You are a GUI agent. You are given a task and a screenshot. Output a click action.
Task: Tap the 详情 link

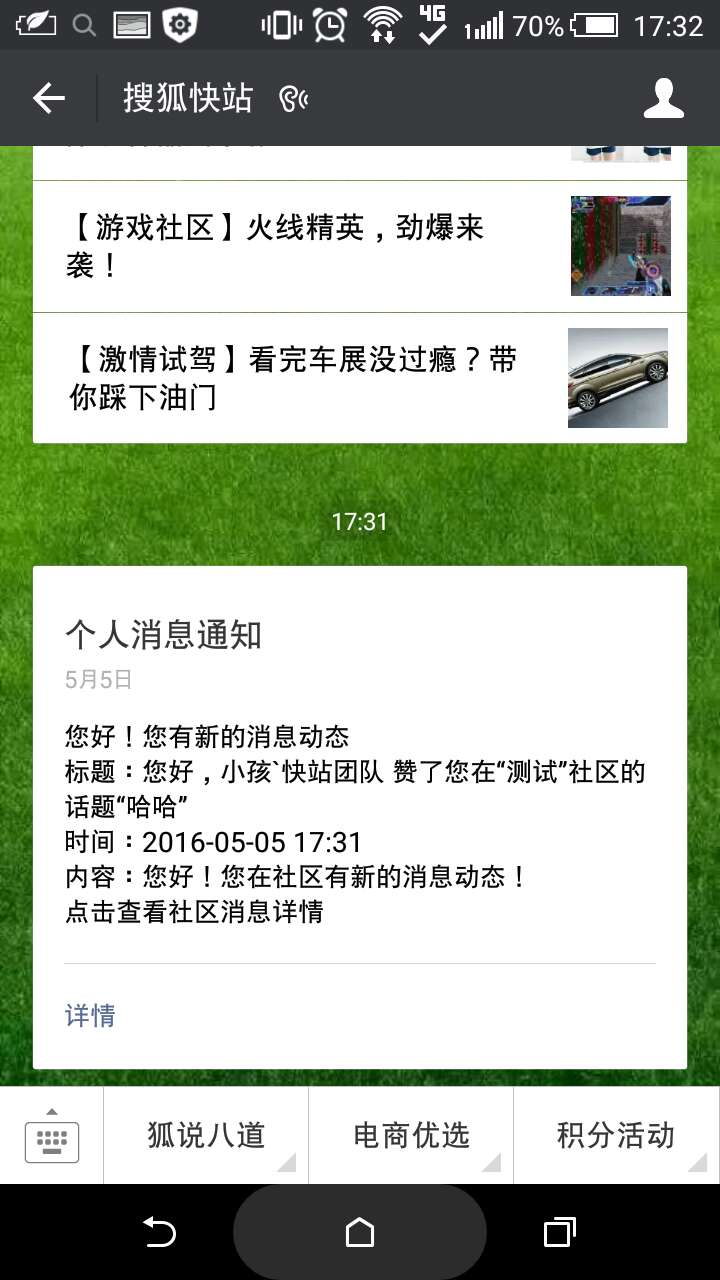coord(90,1016)
